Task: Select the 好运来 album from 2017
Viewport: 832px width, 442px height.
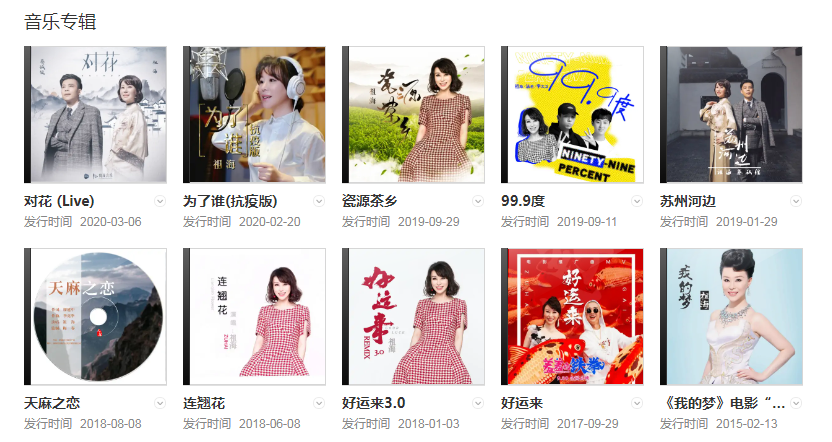Action: pyautogui.click(x=573, y=317)
